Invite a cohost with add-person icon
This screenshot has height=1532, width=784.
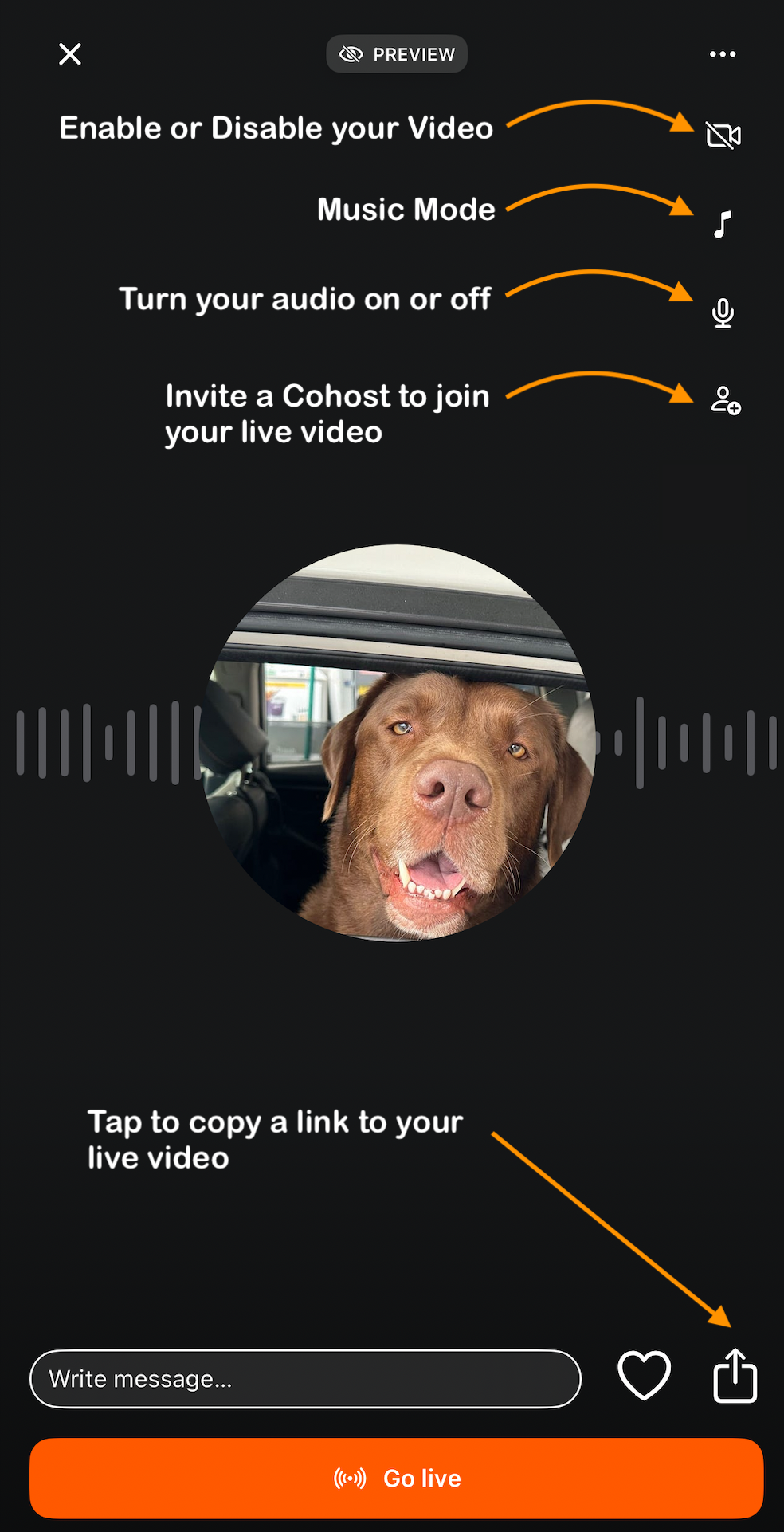click(x=725, y=399)
